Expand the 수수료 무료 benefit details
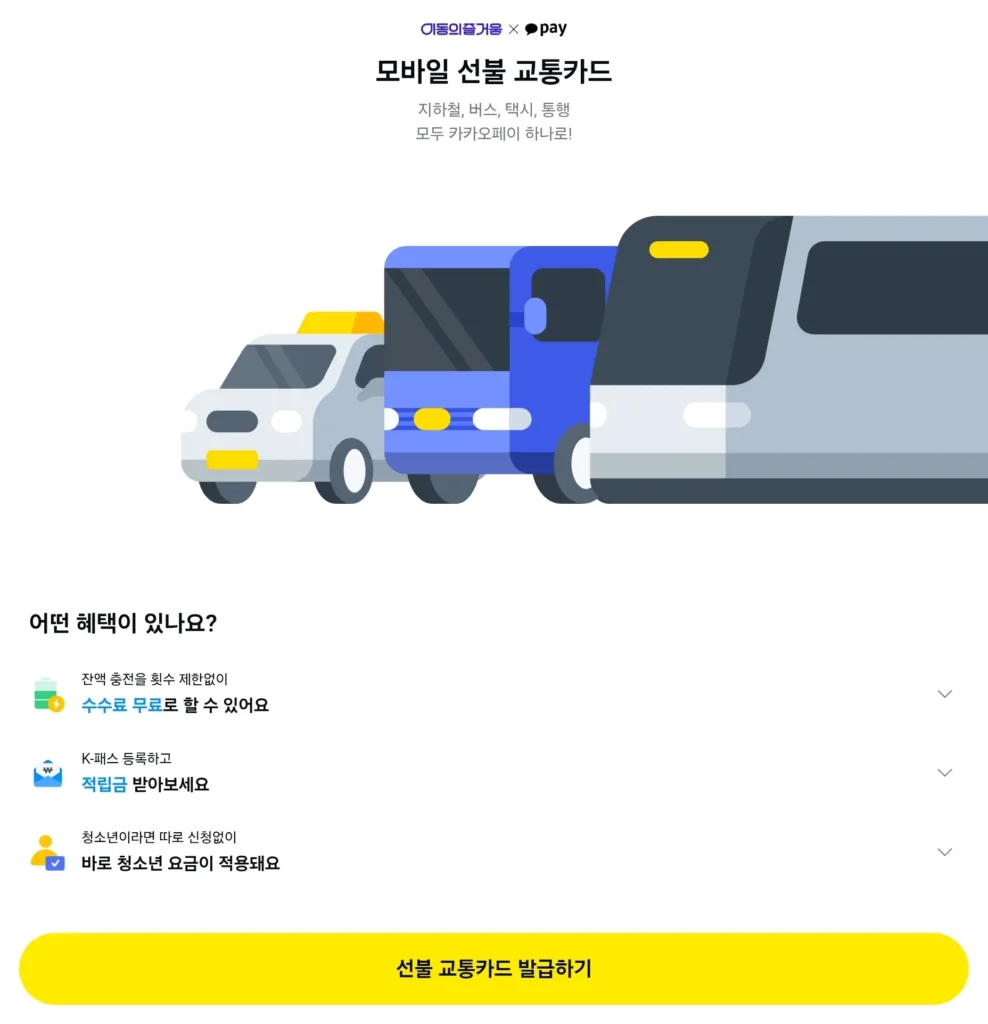The height and width of the screenshot is (1024, 988). [x=944, y=694]
